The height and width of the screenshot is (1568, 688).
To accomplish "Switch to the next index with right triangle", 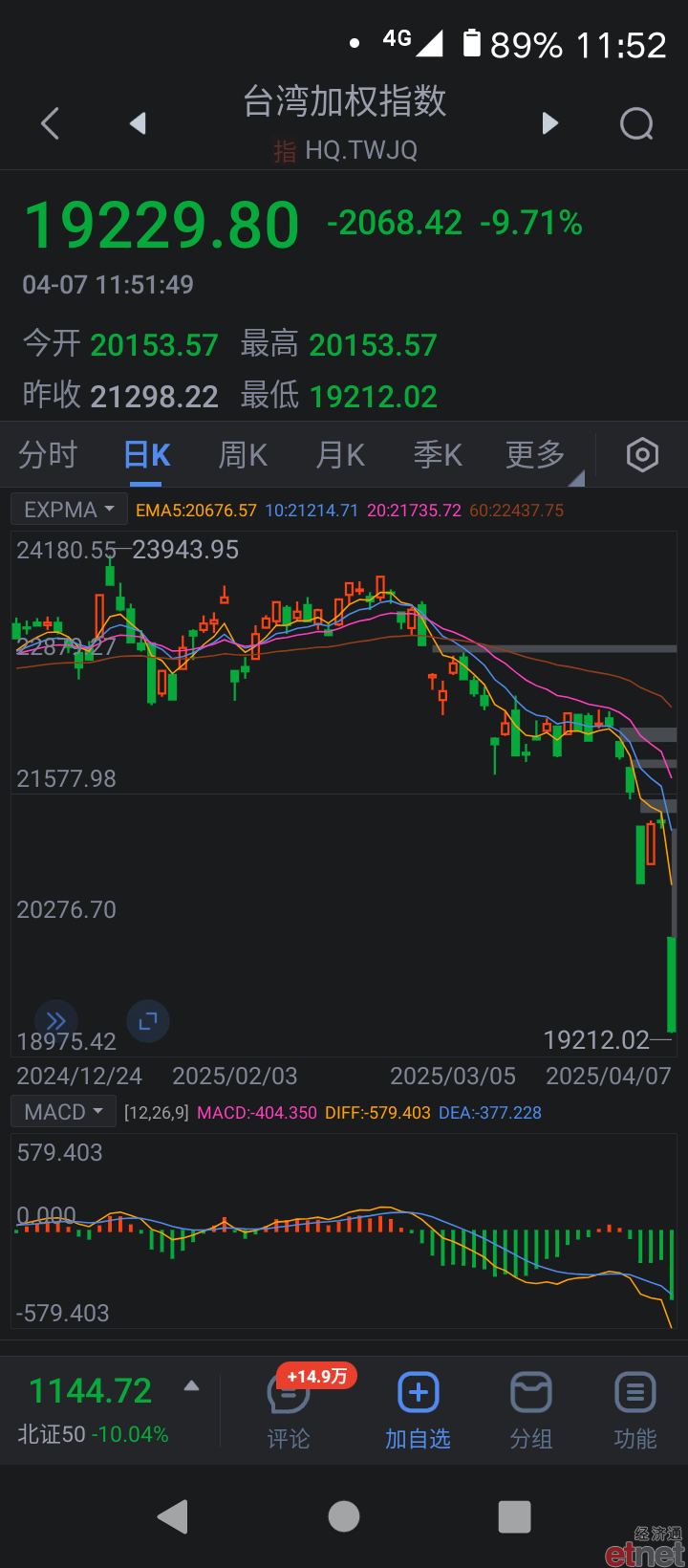I will tap(549, 123).
